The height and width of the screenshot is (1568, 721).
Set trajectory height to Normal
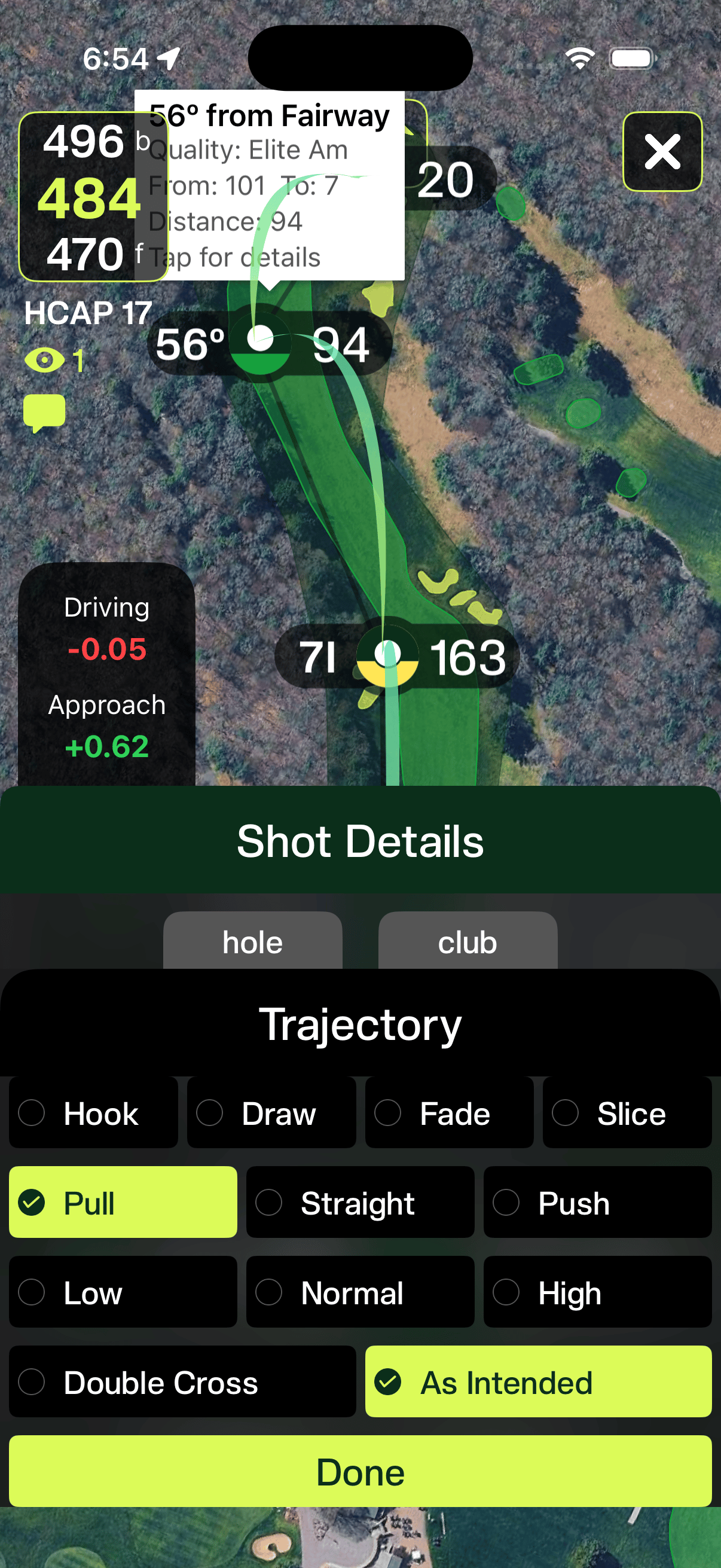pos(360,1292)
